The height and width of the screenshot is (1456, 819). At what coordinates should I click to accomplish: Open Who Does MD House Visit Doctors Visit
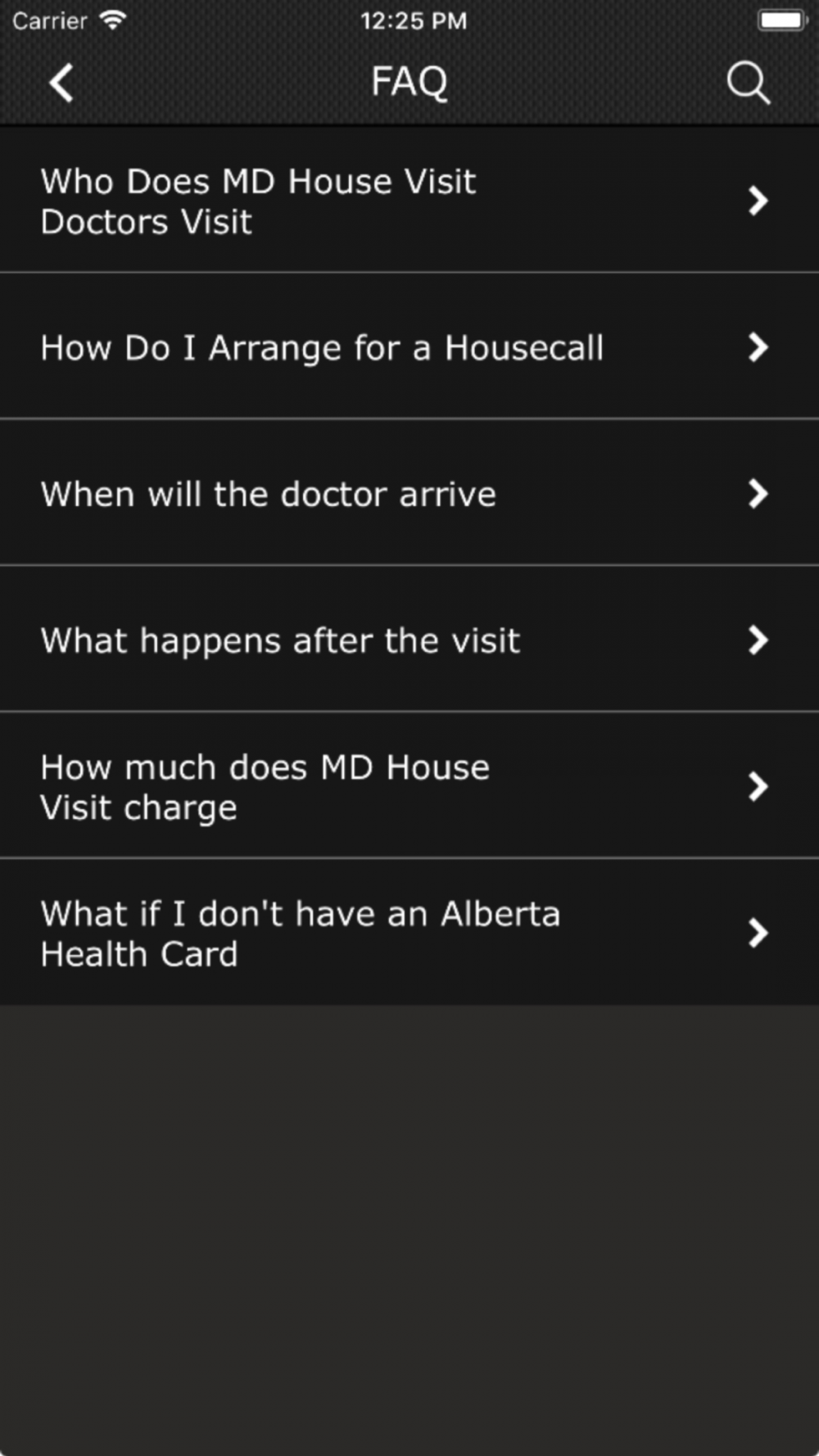point(409,200)
